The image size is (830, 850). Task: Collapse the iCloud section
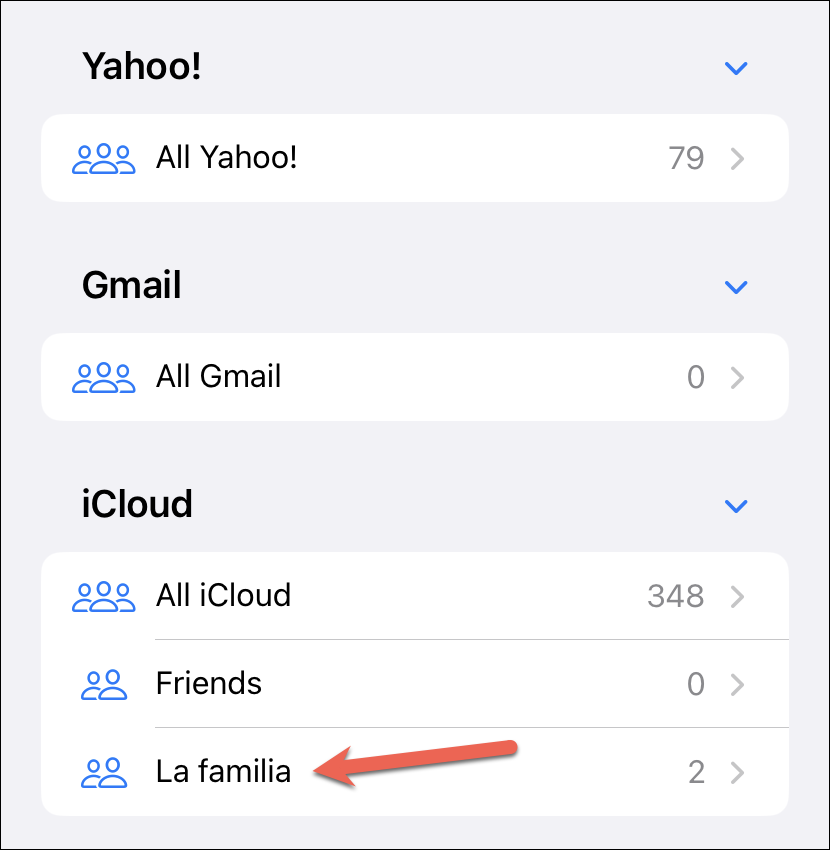(736, 506)
